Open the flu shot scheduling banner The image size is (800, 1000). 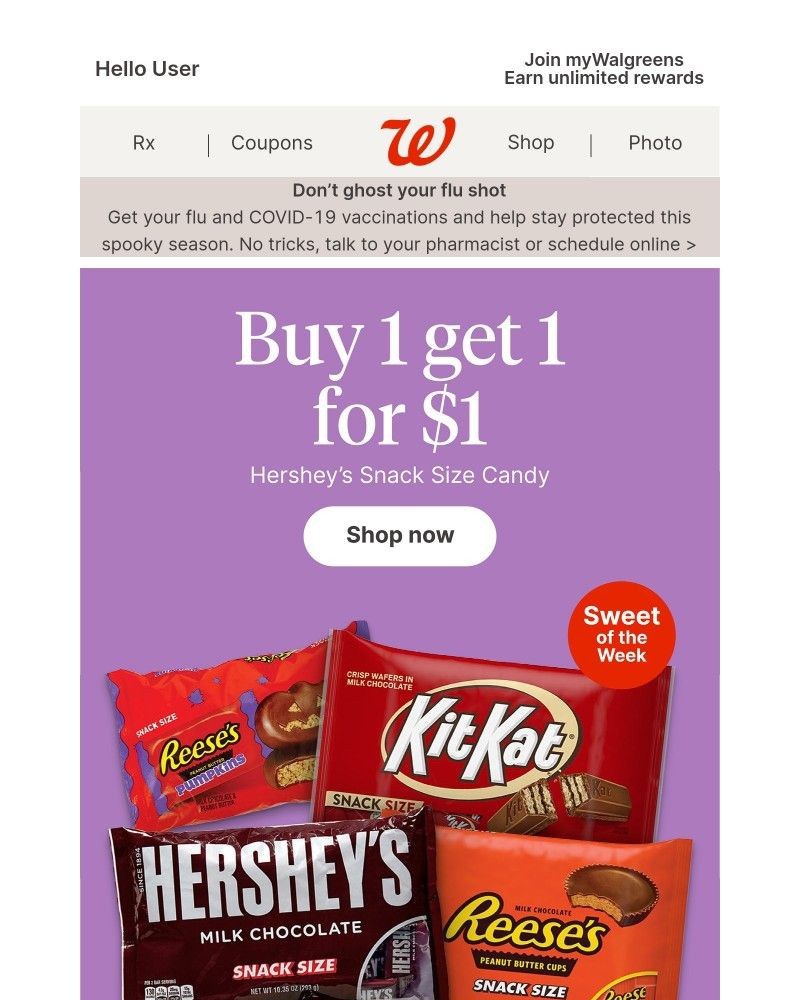pyautogui.click(x=399, y=217)
